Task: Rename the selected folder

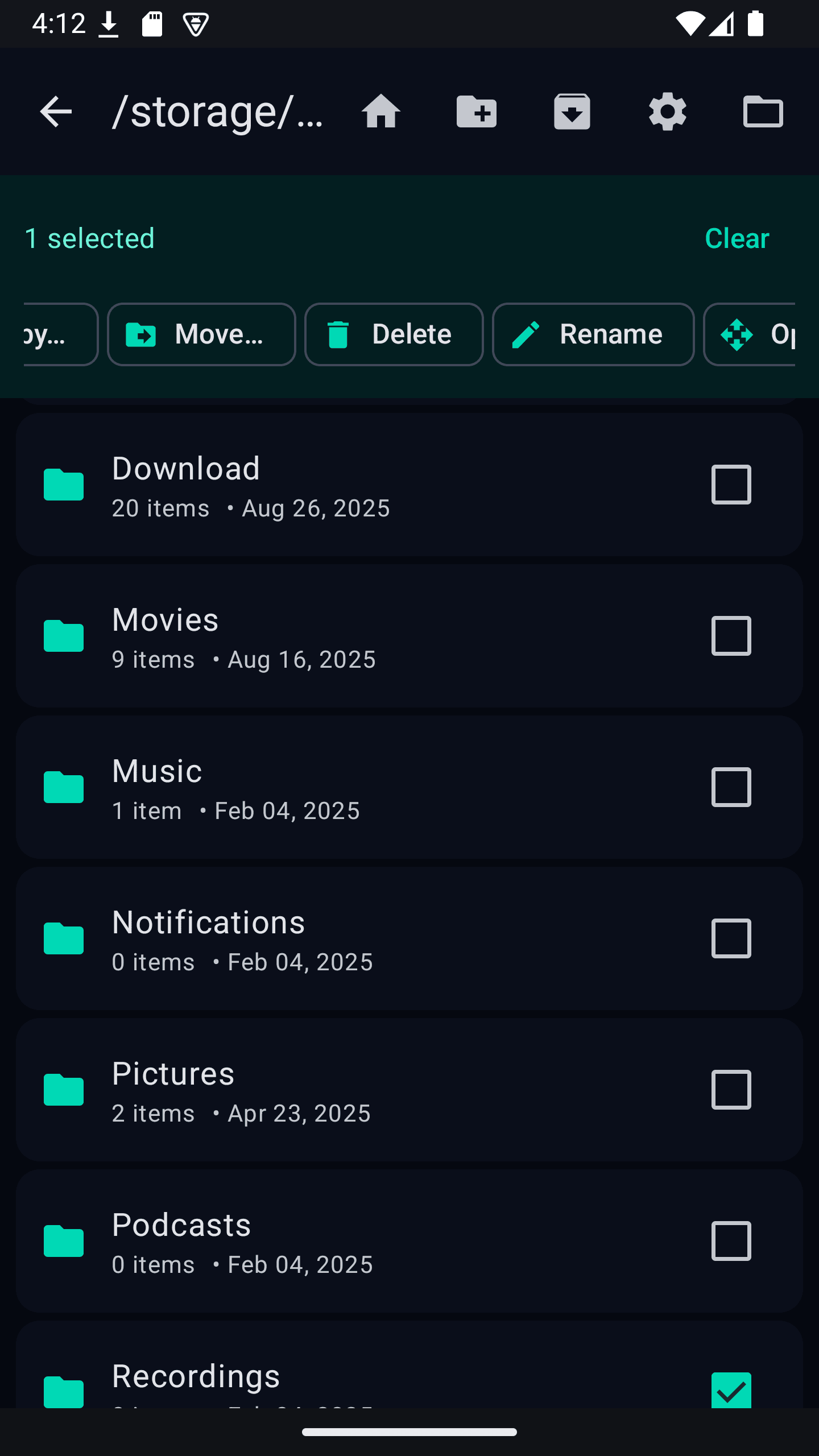Action: (x=593, y=334)
